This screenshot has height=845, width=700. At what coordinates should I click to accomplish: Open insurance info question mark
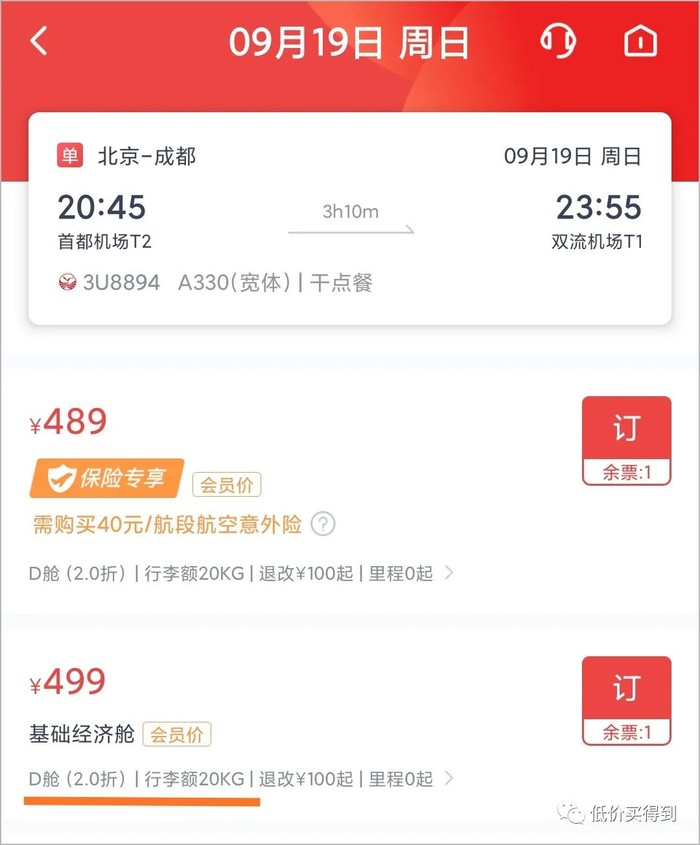[322, 523]
